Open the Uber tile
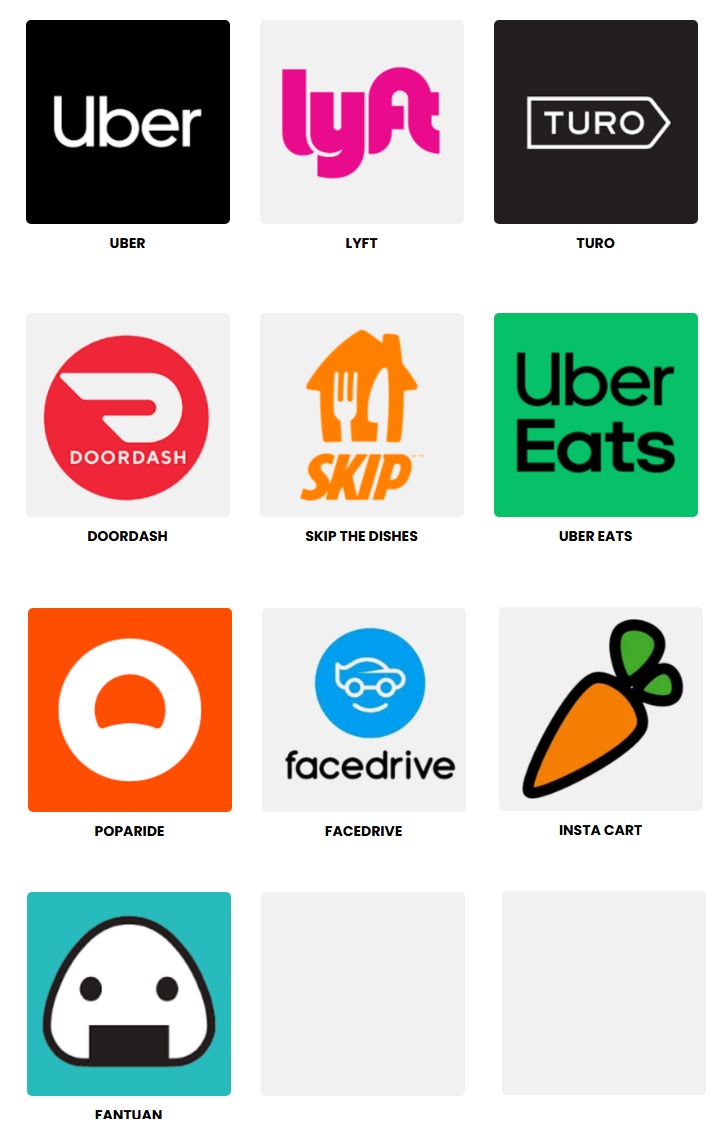This screenshot has width=726, height=1130. 128,122
